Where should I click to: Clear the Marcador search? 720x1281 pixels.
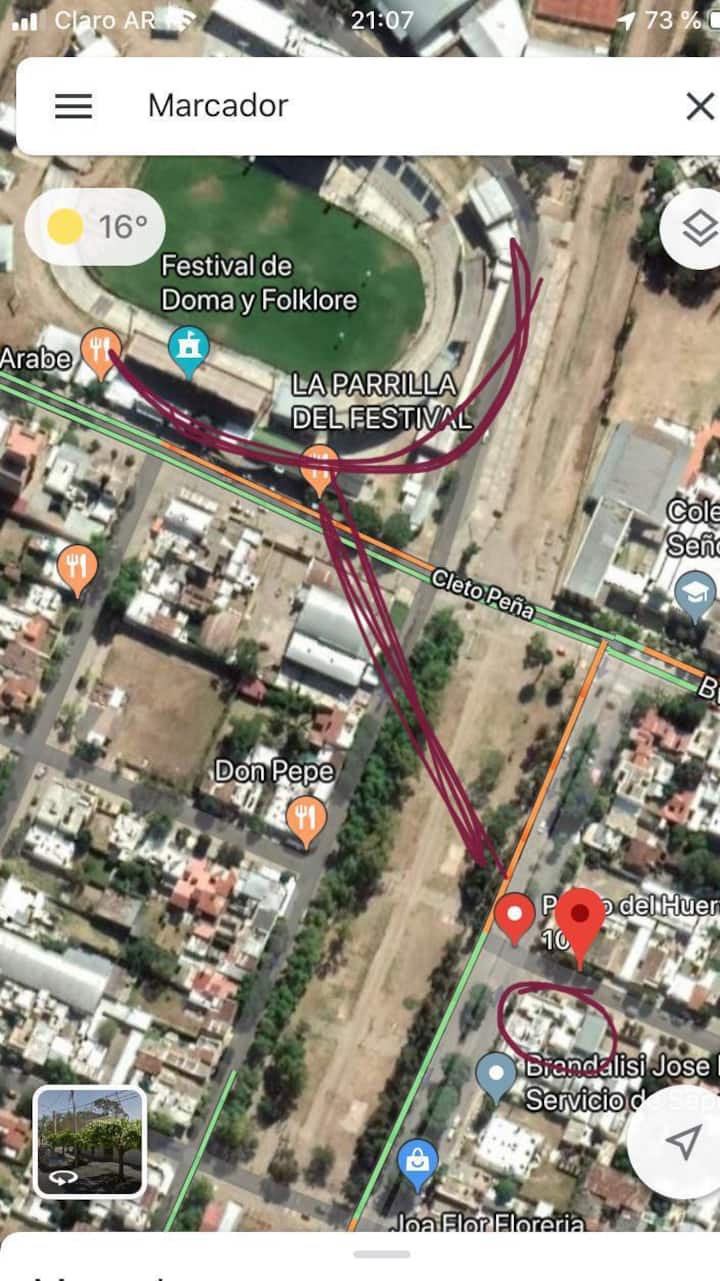coord(699,106)
